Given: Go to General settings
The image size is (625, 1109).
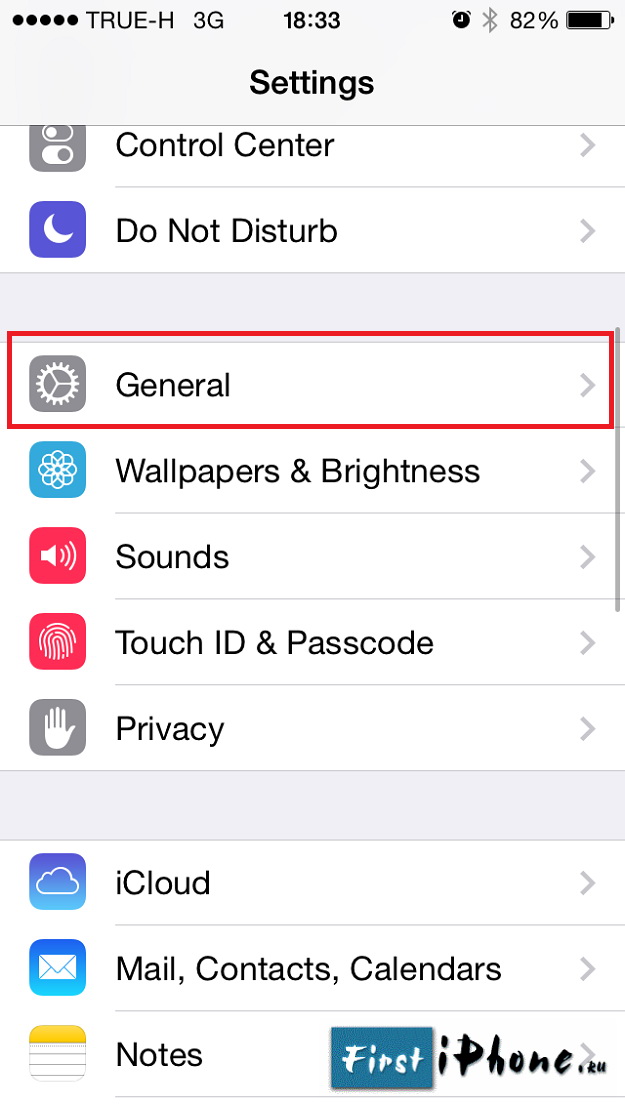Looking at the screenshot, I should (312, 385).
